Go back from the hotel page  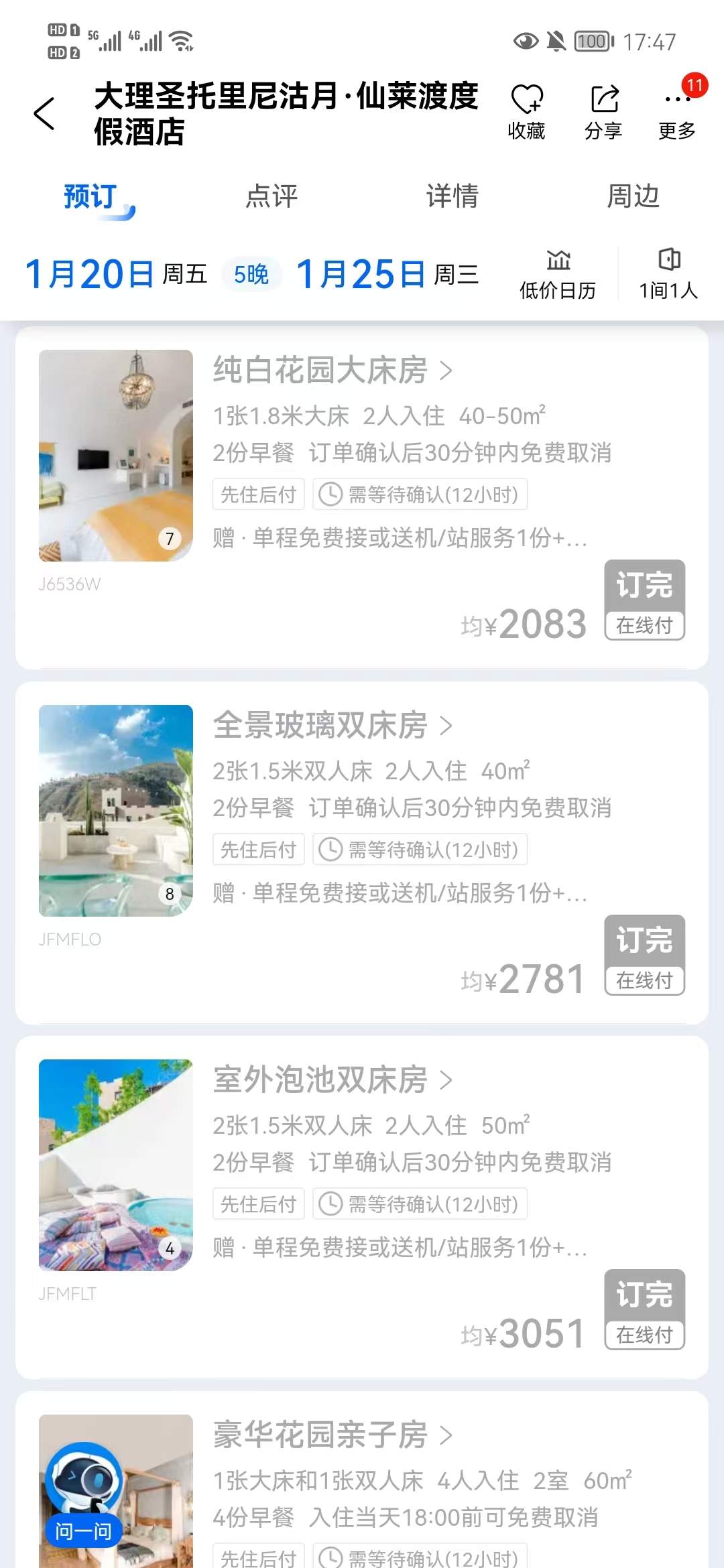click(x=44, y=113)
